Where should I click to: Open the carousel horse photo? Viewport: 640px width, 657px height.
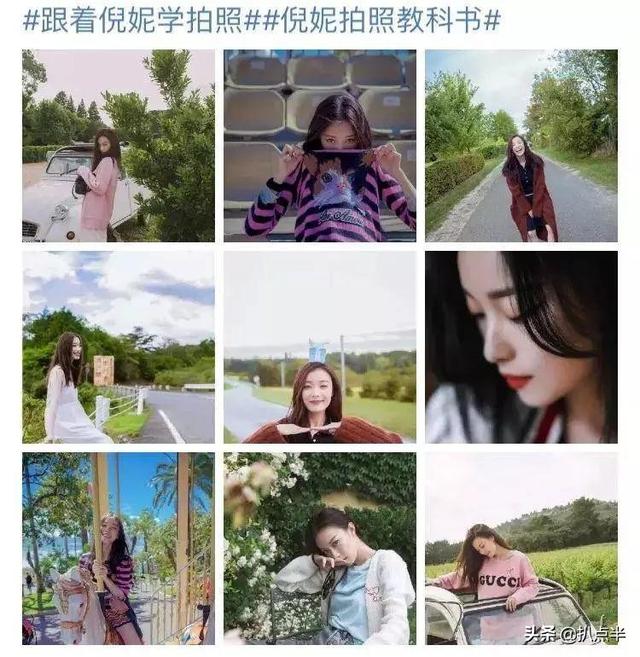118,548
